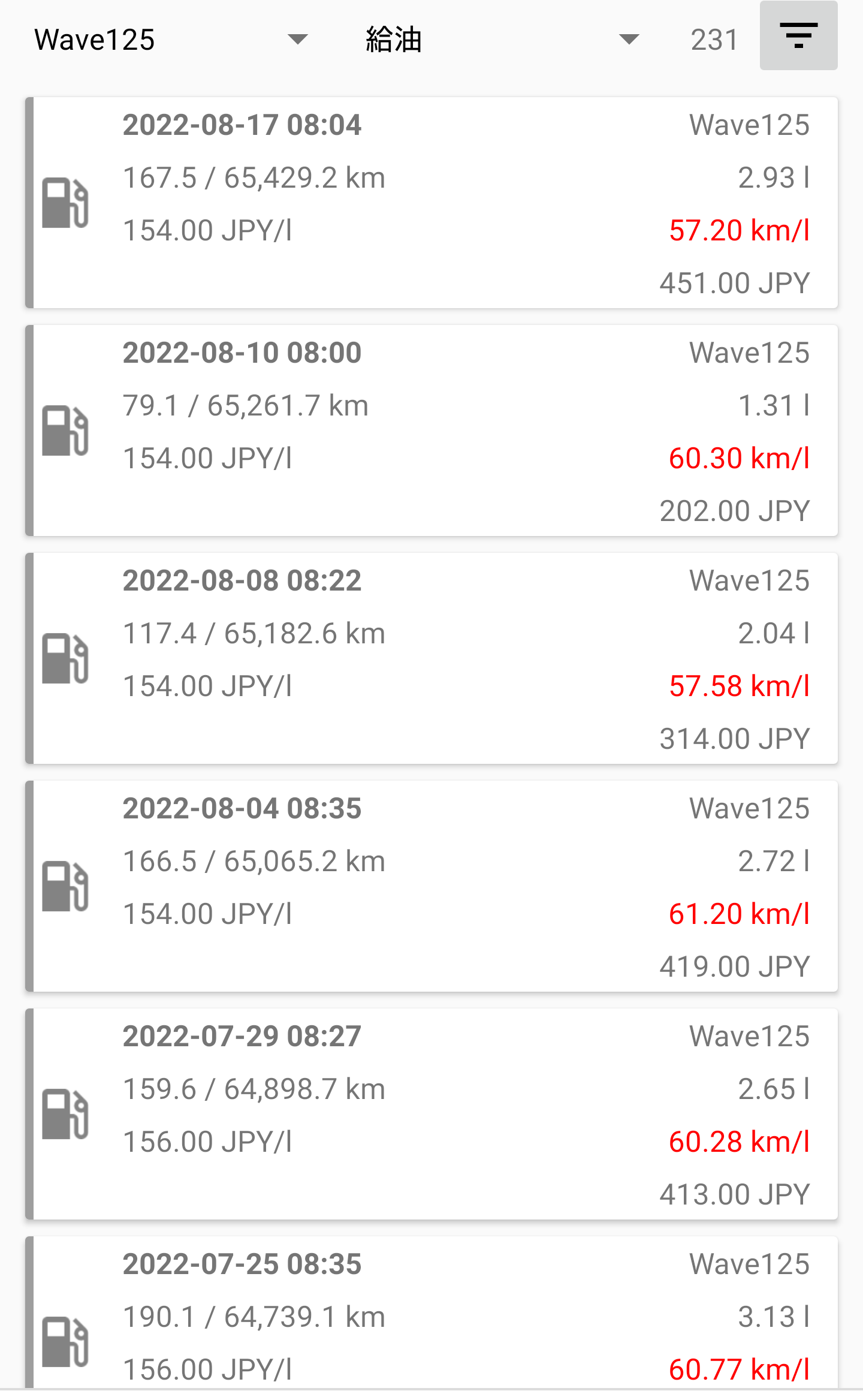
Task: Open the 2022-08-04 08:35 refuel record
Action: 431,886
